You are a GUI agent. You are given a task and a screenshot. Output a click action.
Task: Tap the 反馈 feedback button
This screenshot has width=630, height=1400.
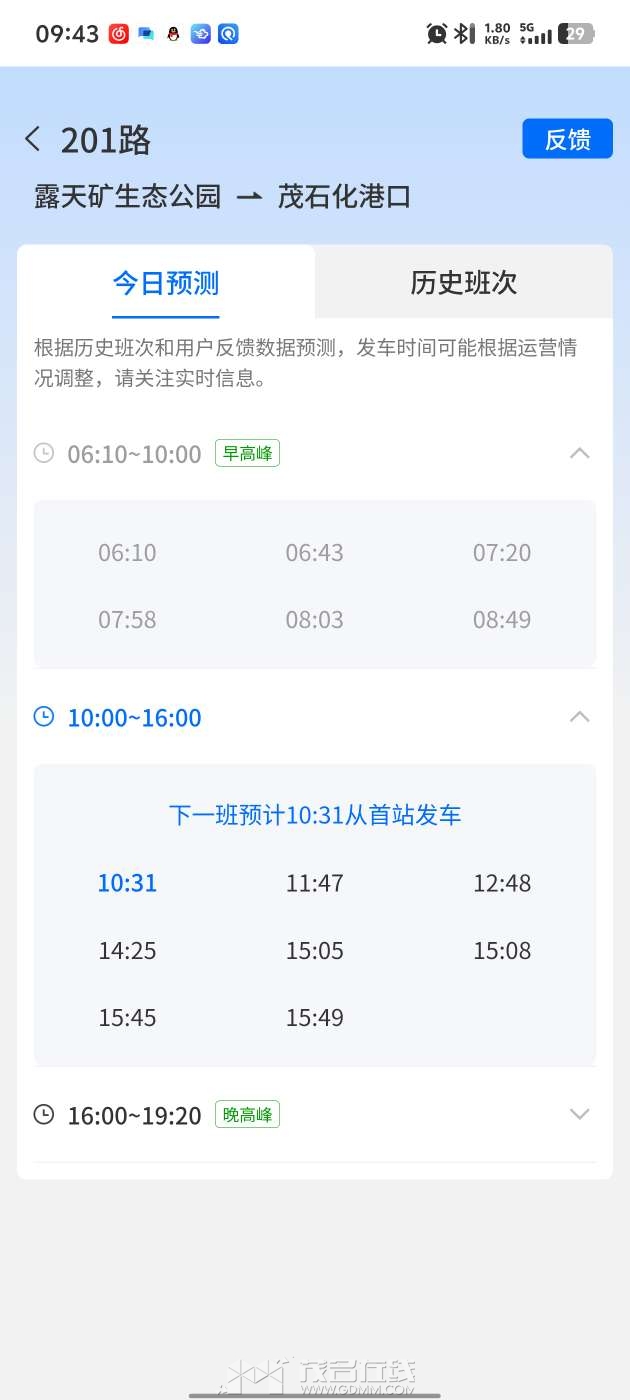(567, 139)
